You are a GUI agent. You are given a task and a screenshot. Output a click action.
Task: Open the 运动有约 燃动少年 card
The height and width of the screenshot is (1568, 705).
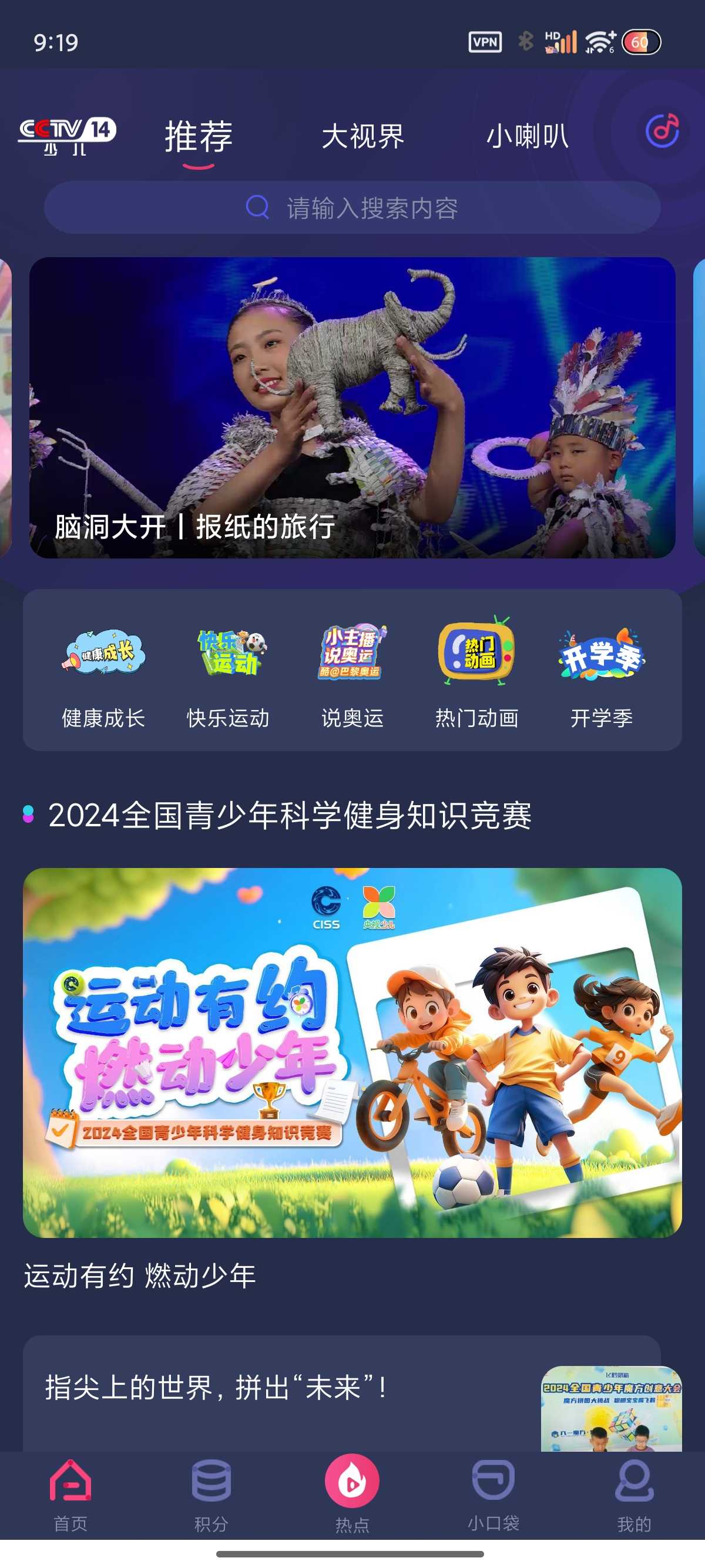pos(352,1052)
